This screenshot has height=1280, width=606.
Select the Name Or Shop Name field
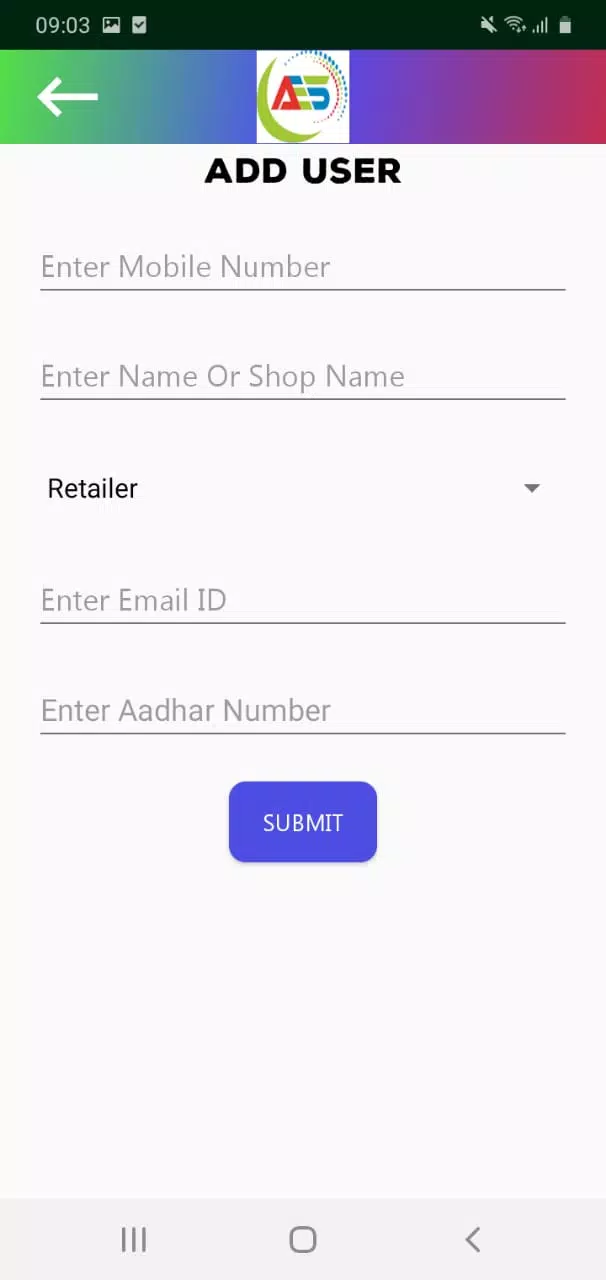(x=302, y=377)
